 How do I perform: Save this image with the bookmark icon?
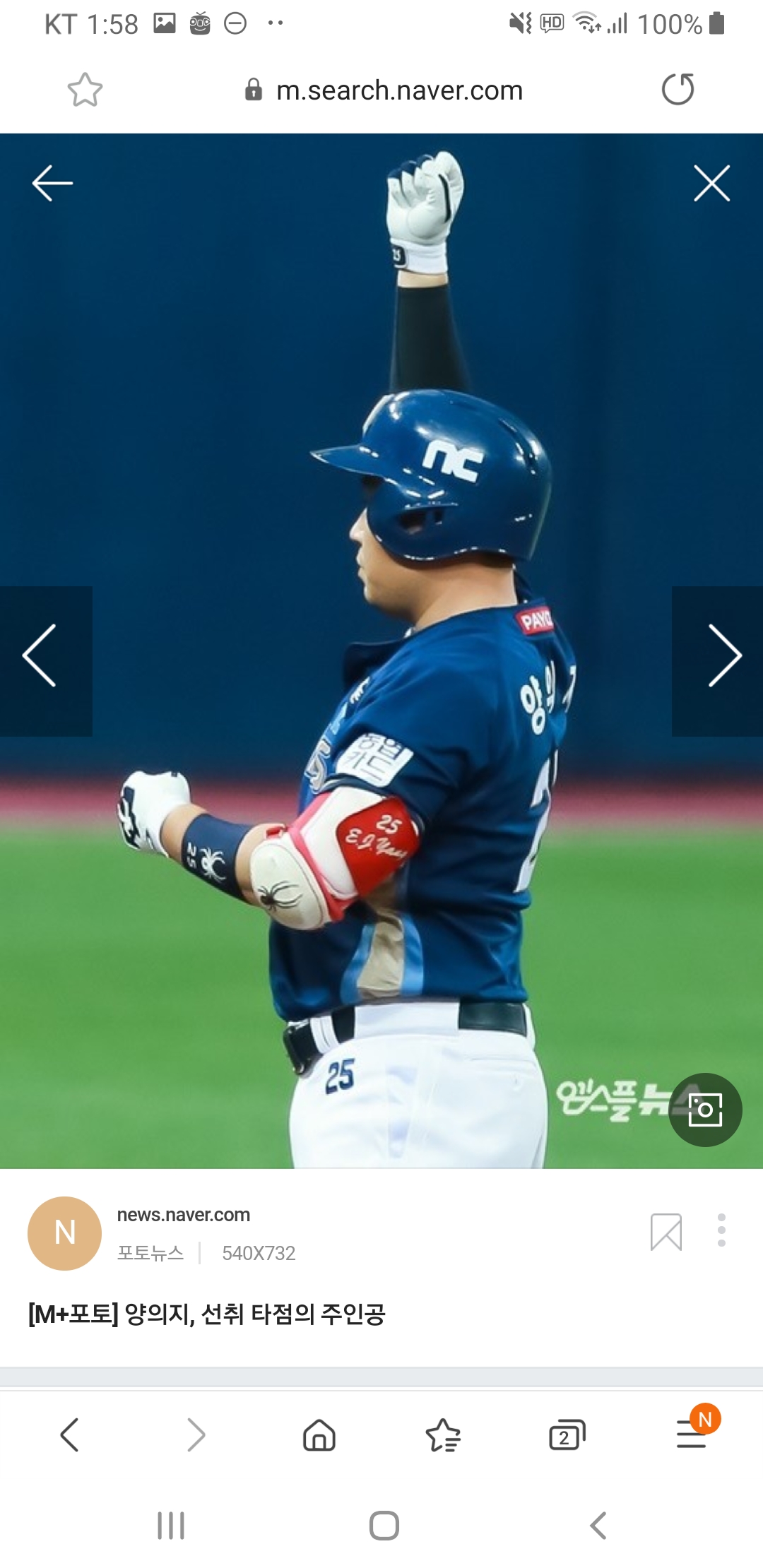pos(666,1233)
